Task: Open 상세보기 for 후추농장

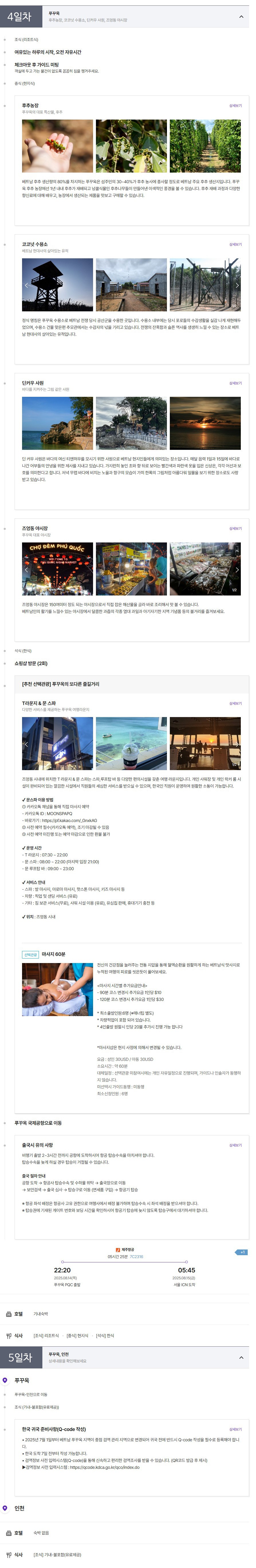Action: coord(235,105)
